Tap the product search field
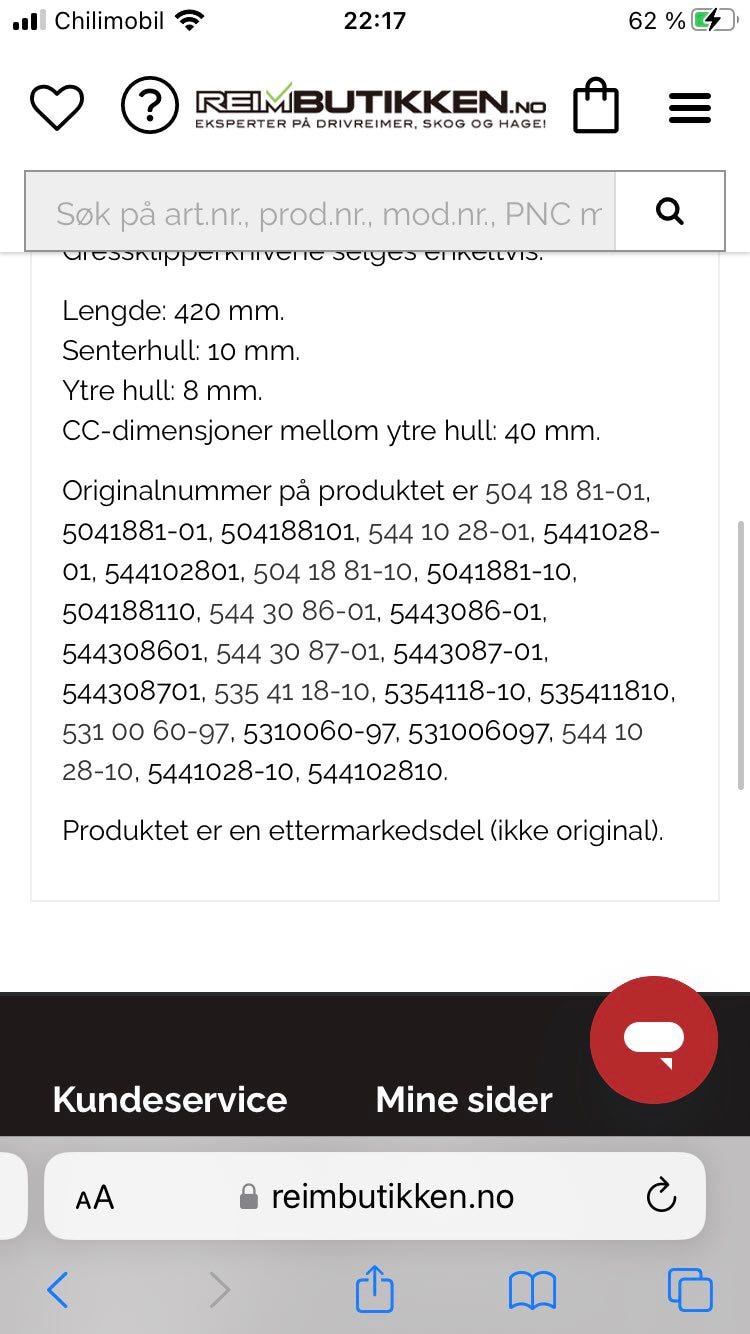750x1334 pixels. tap(320, 211)
